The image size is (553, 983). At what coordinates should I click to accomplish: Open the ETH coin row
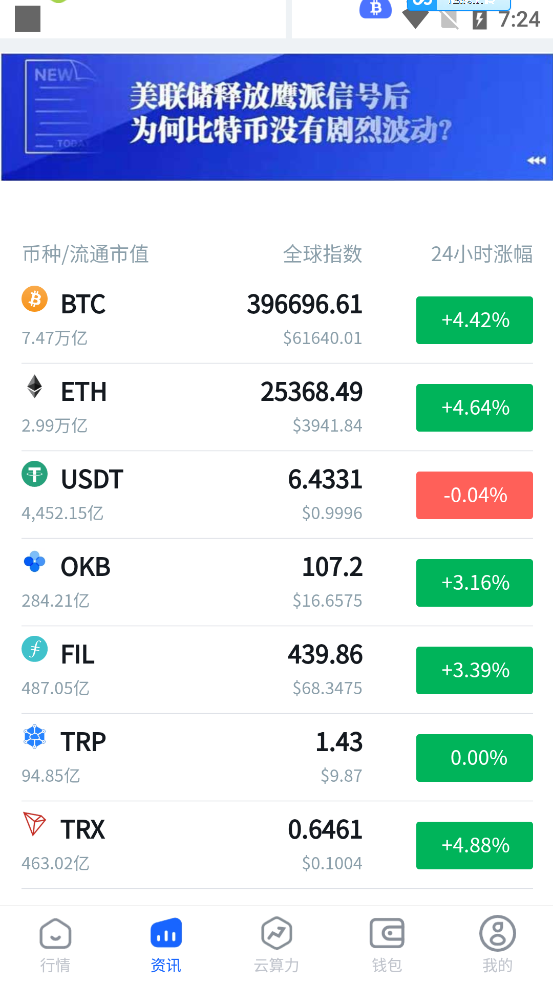tap(277, 407)
